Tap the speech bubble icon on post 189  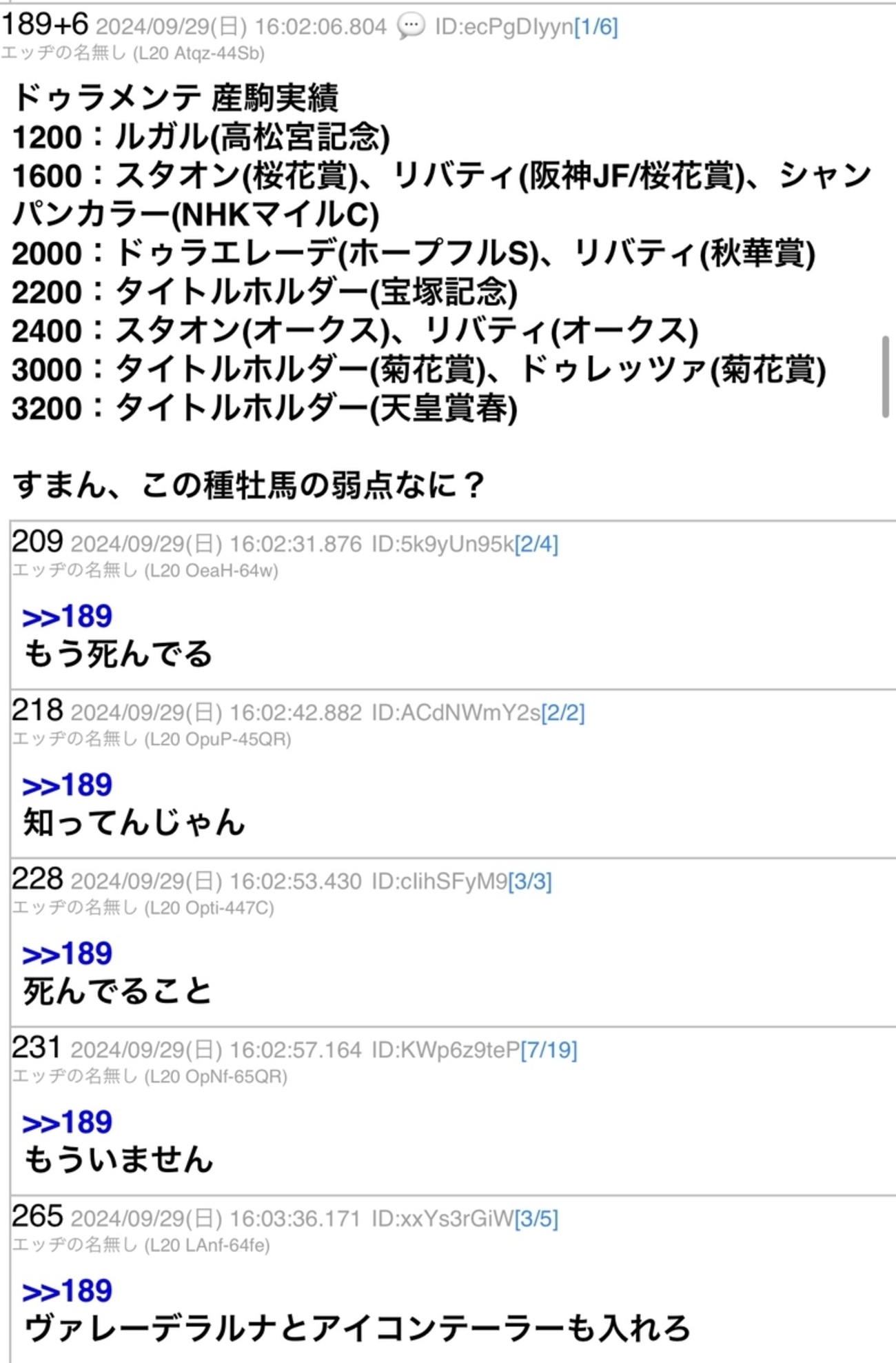coord(411,27)
